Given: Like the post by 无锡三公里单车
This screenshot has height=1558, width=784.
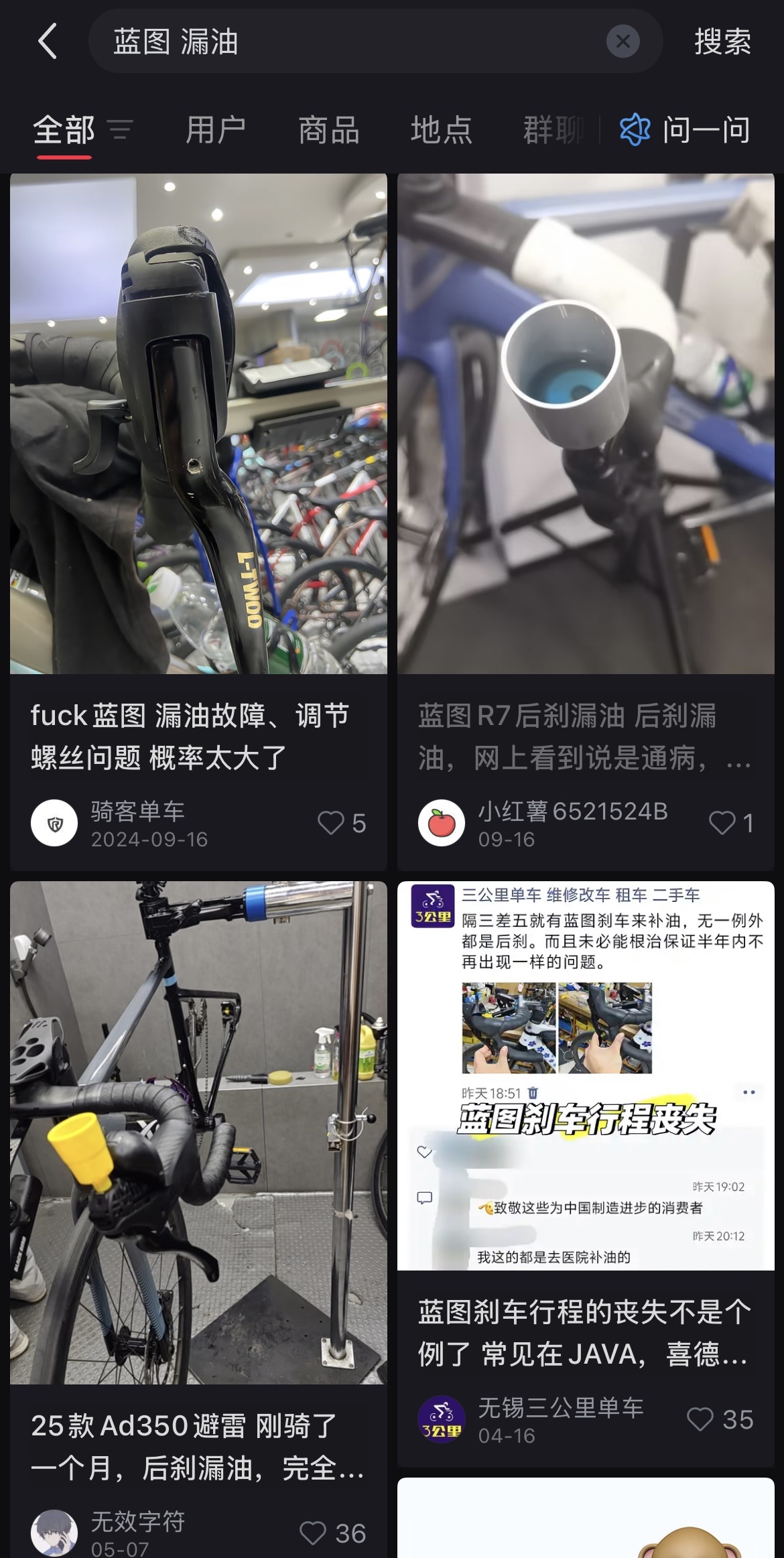Looking at the screenshot, I should click(701, 1419).
